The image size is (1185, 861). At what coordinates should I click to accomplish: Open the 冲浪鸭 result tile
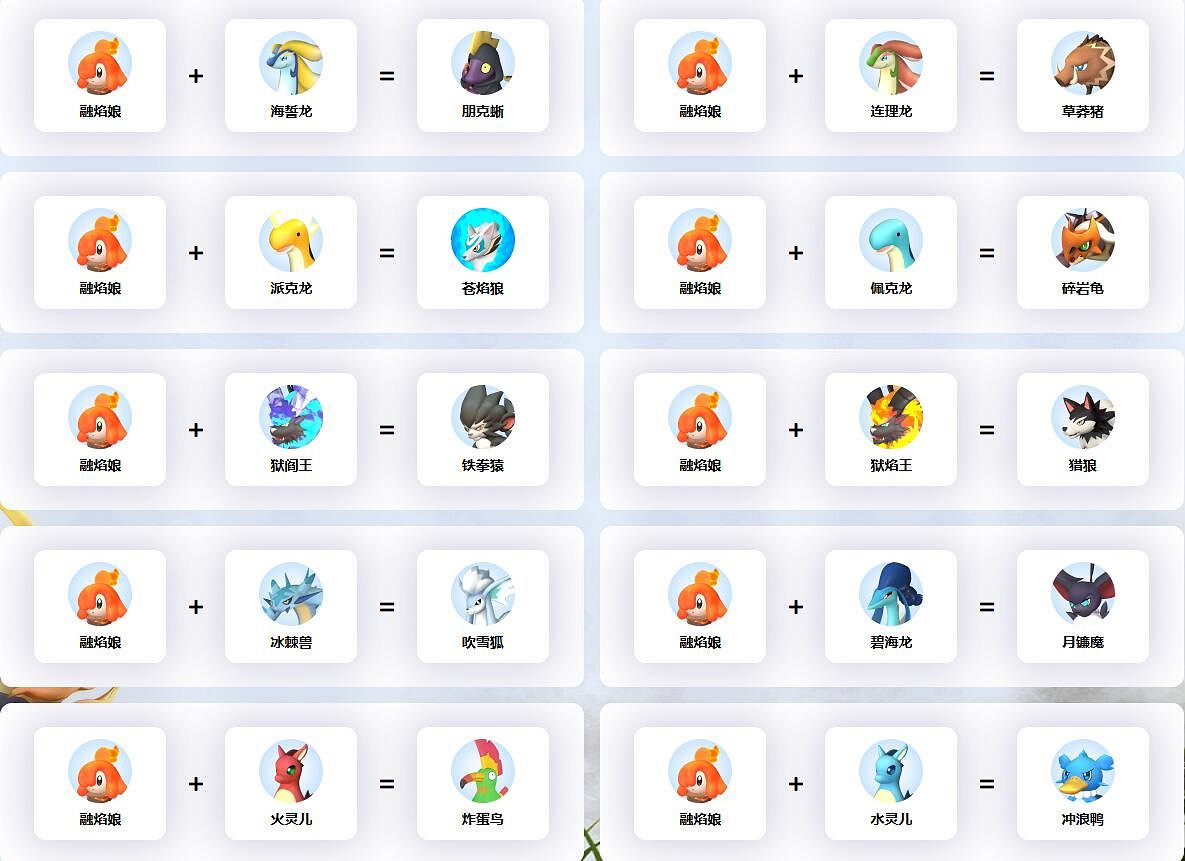coord(1083,784)
